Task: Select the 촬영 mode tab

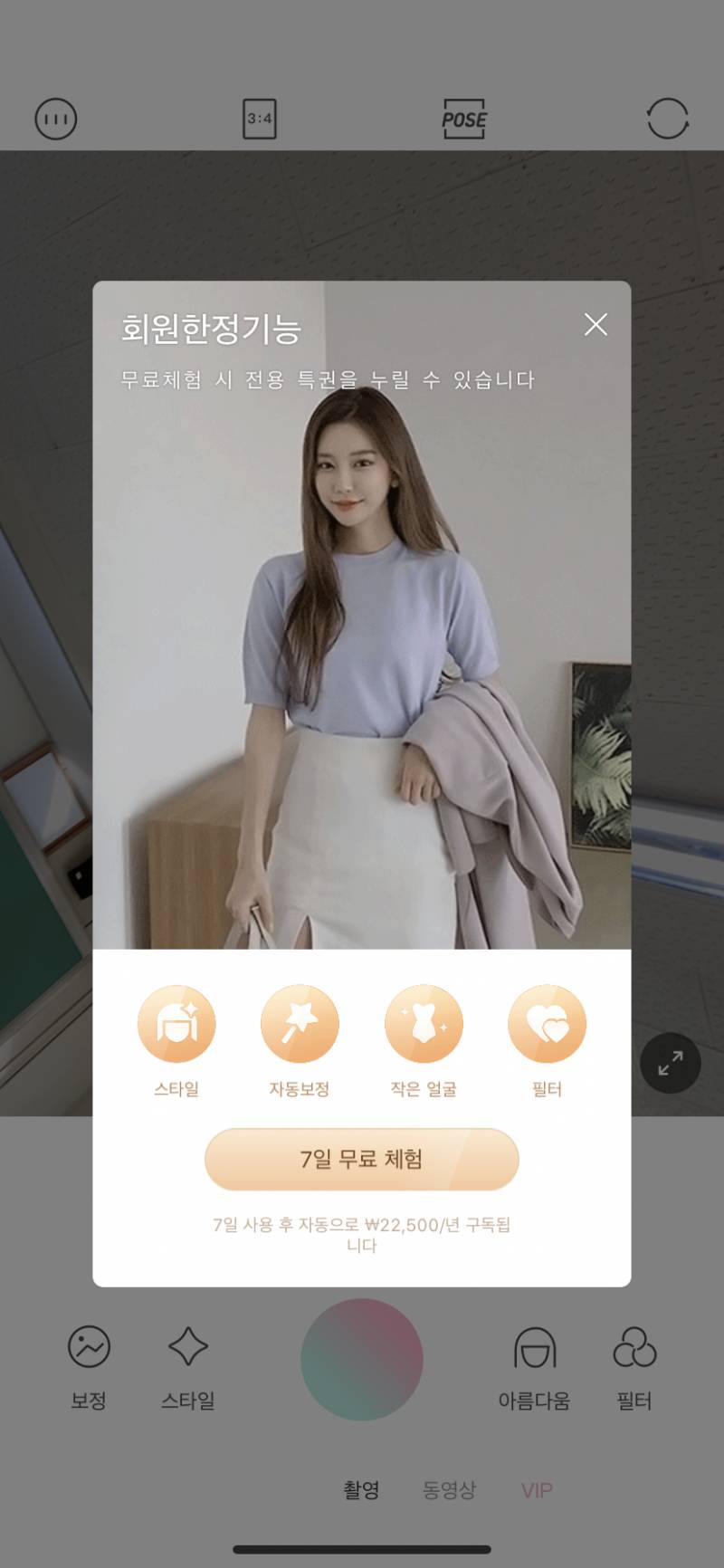Action: click(x=361, y=1489)
